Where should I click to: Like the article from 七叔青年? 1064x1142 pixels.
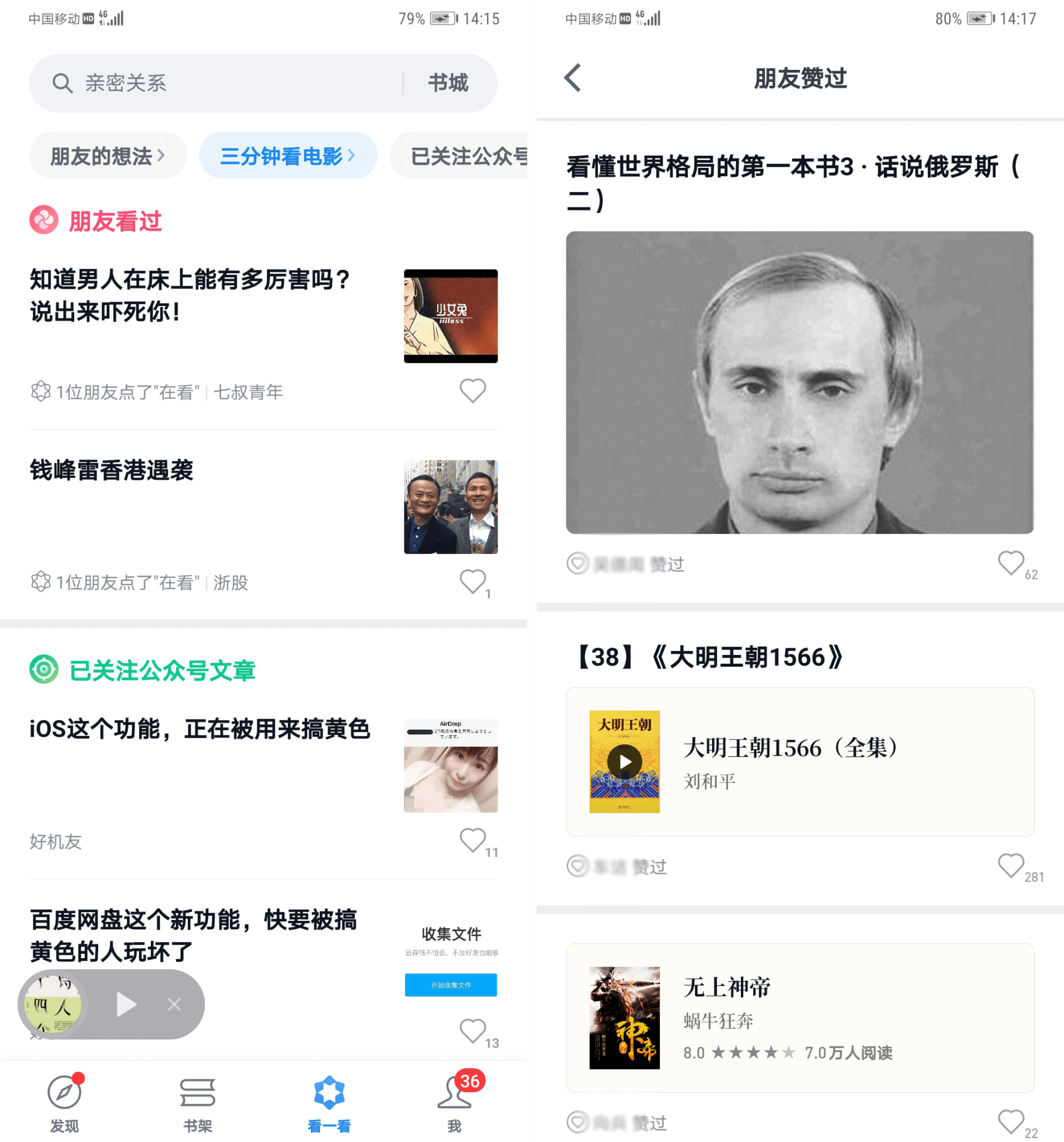click(x=472, y=391)
